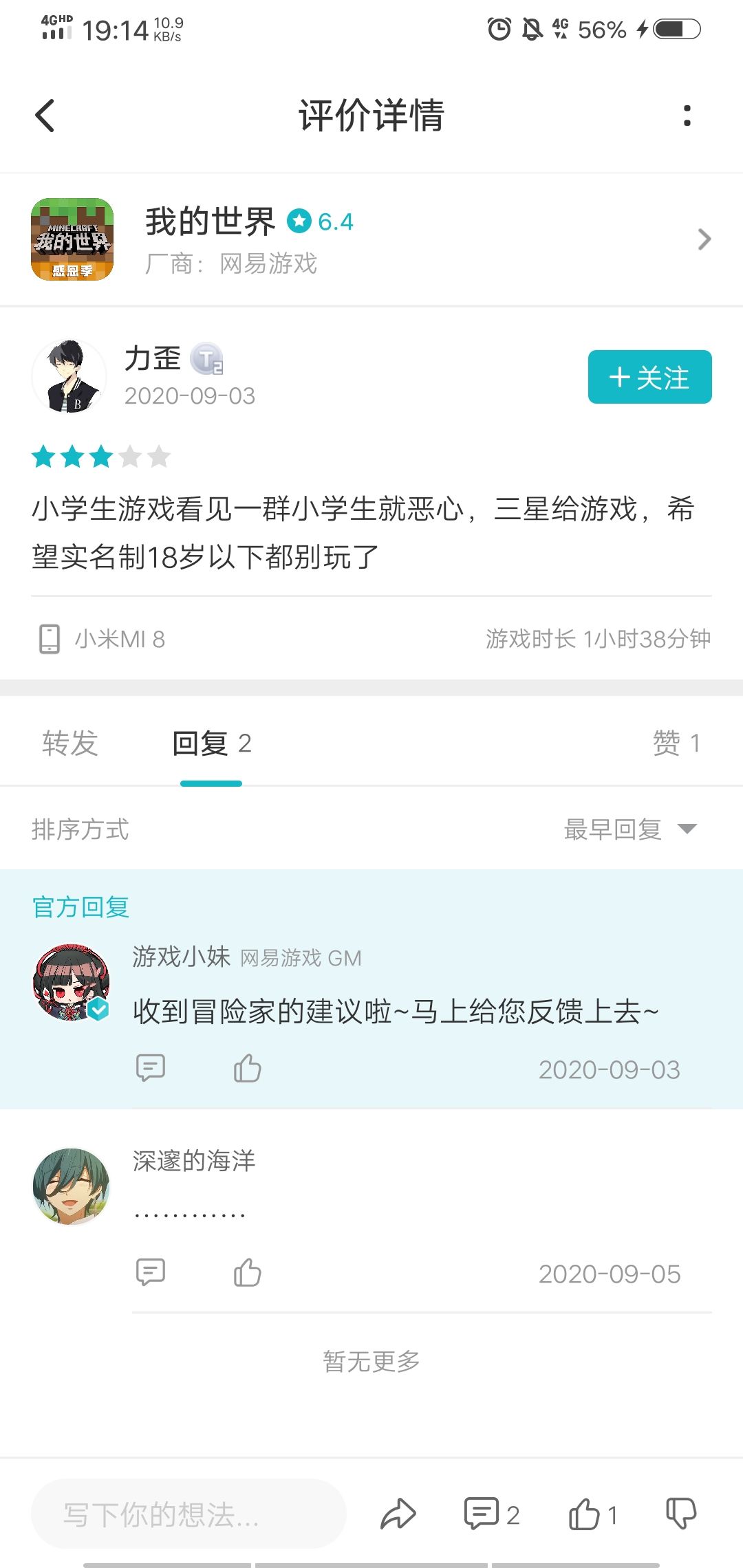743x1568 pixels.
Task: Switch to the 转发 tab
Action: click(69, 744)
